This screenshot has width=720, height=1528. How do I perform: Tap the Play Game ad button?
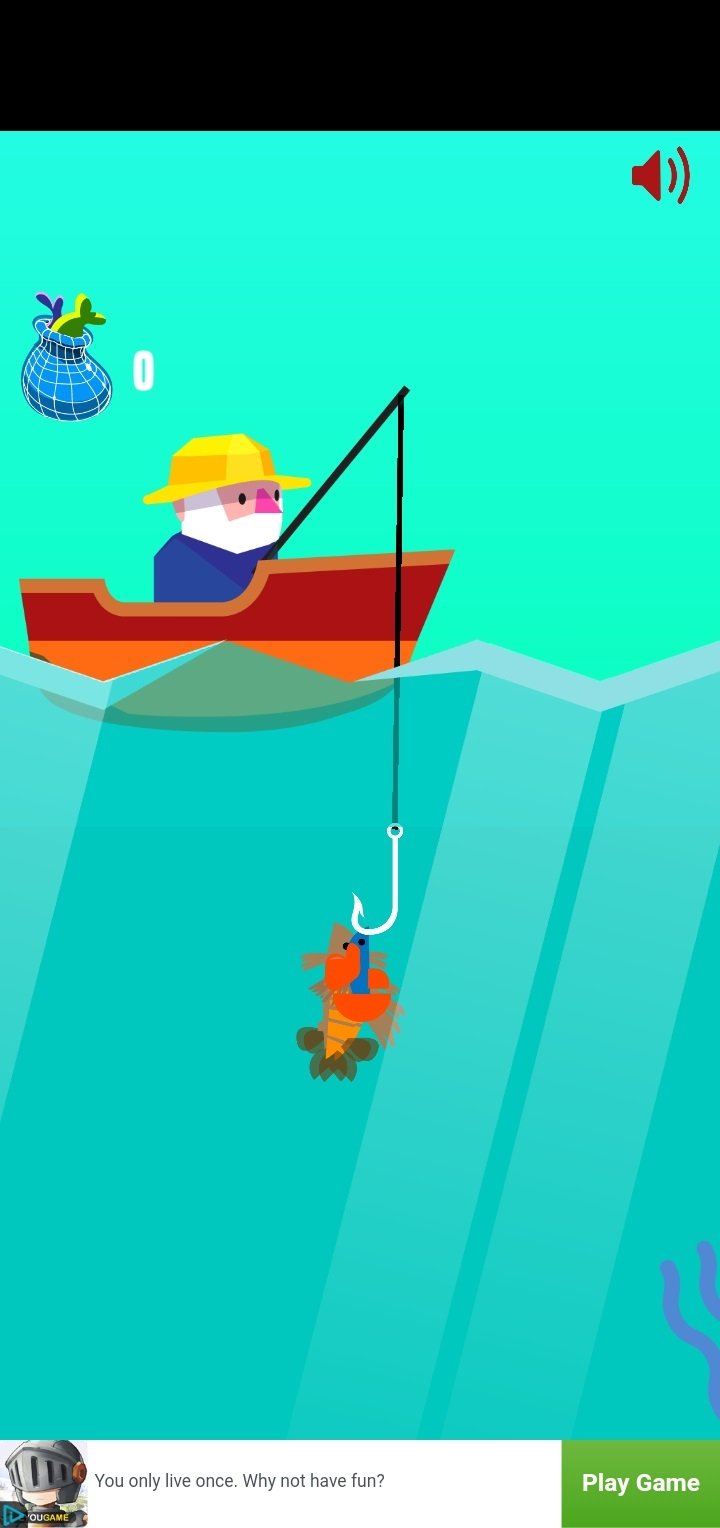point(640,1483)
